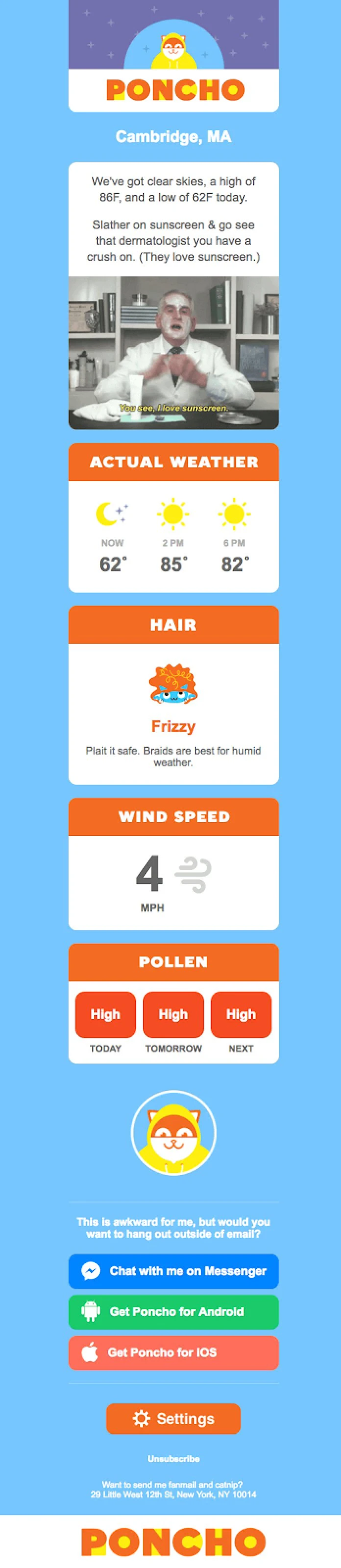Screen dimensions: 341x1568
Task: Get Poncho for Android
Action: coord(173,1312)
